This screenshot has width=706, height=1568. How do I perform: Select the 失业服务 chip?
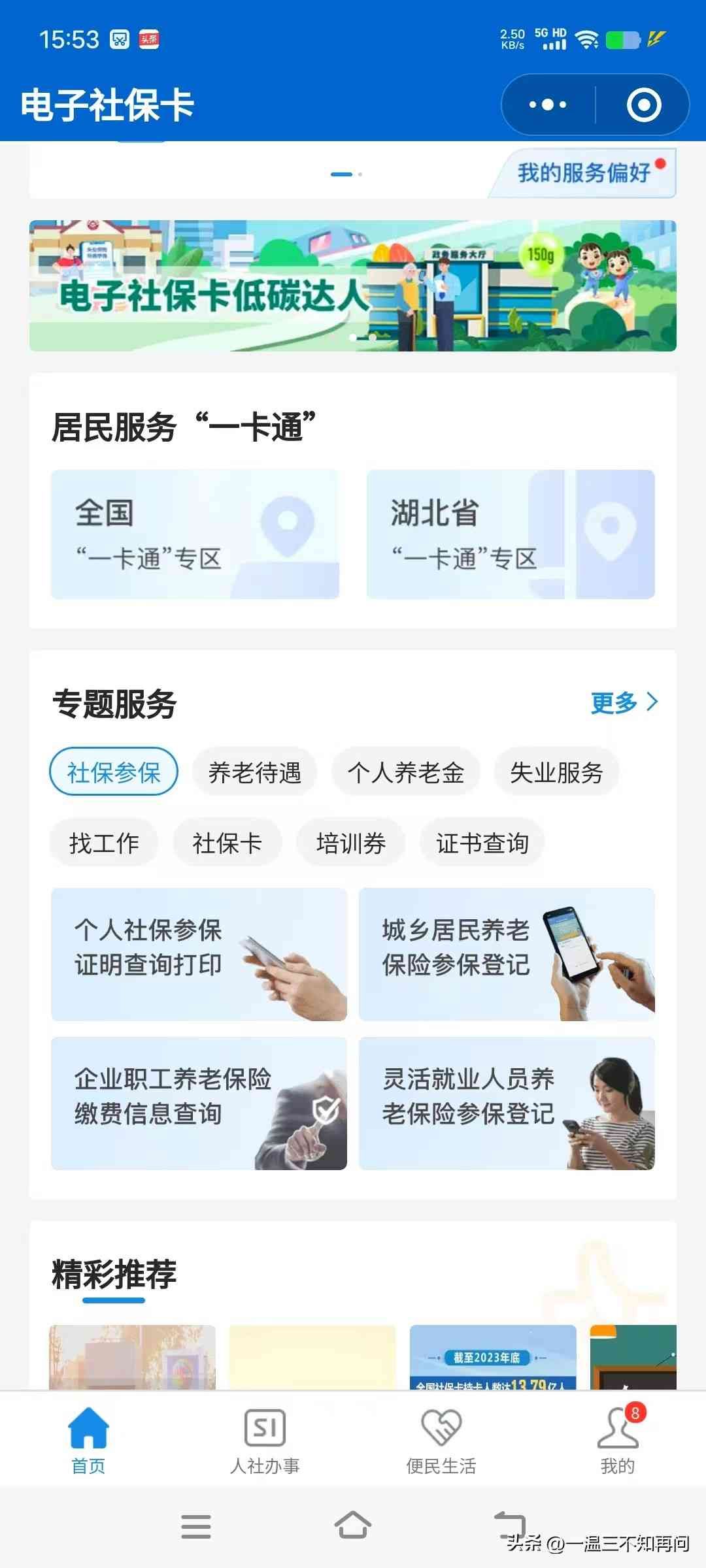tap(556, 772)
